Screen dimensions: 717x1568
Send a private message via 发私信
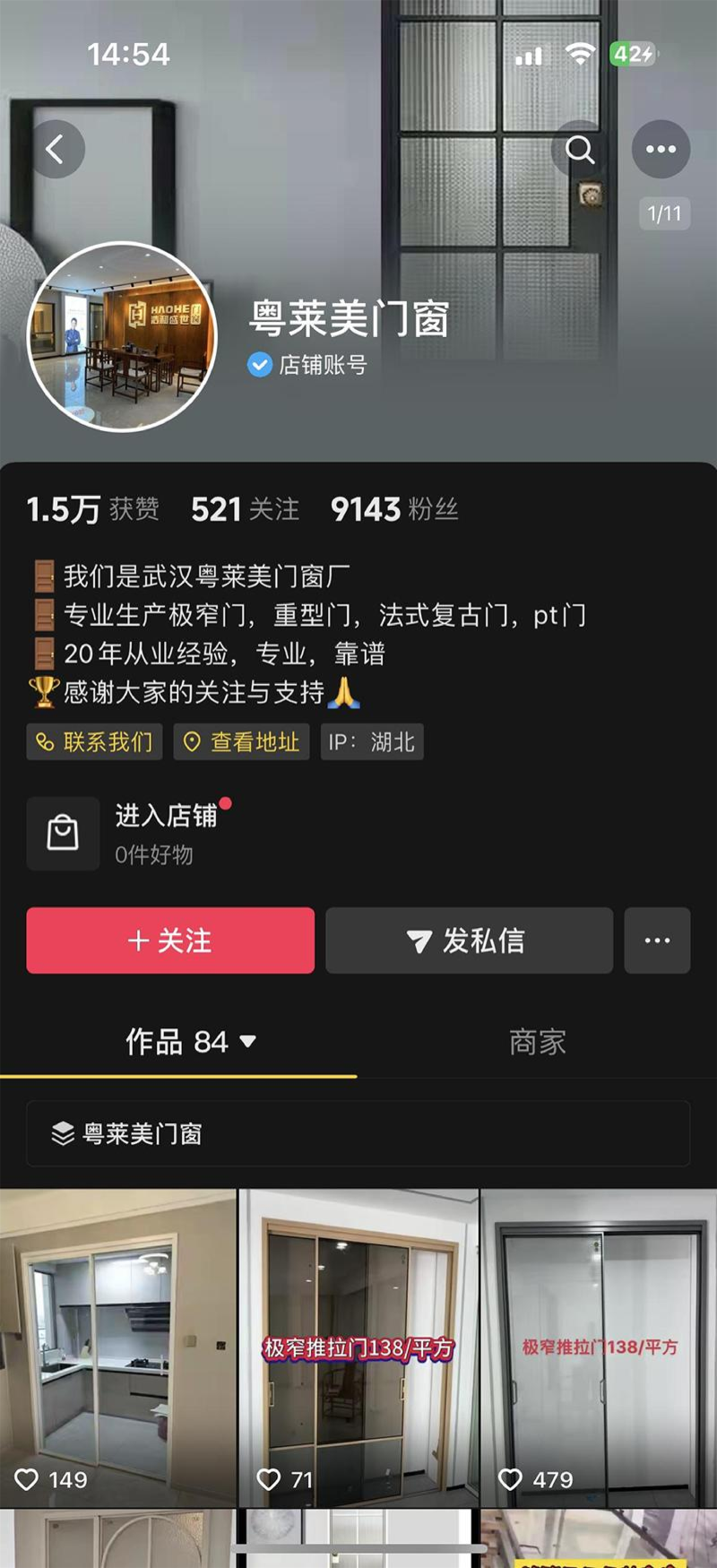coord(469,940)
